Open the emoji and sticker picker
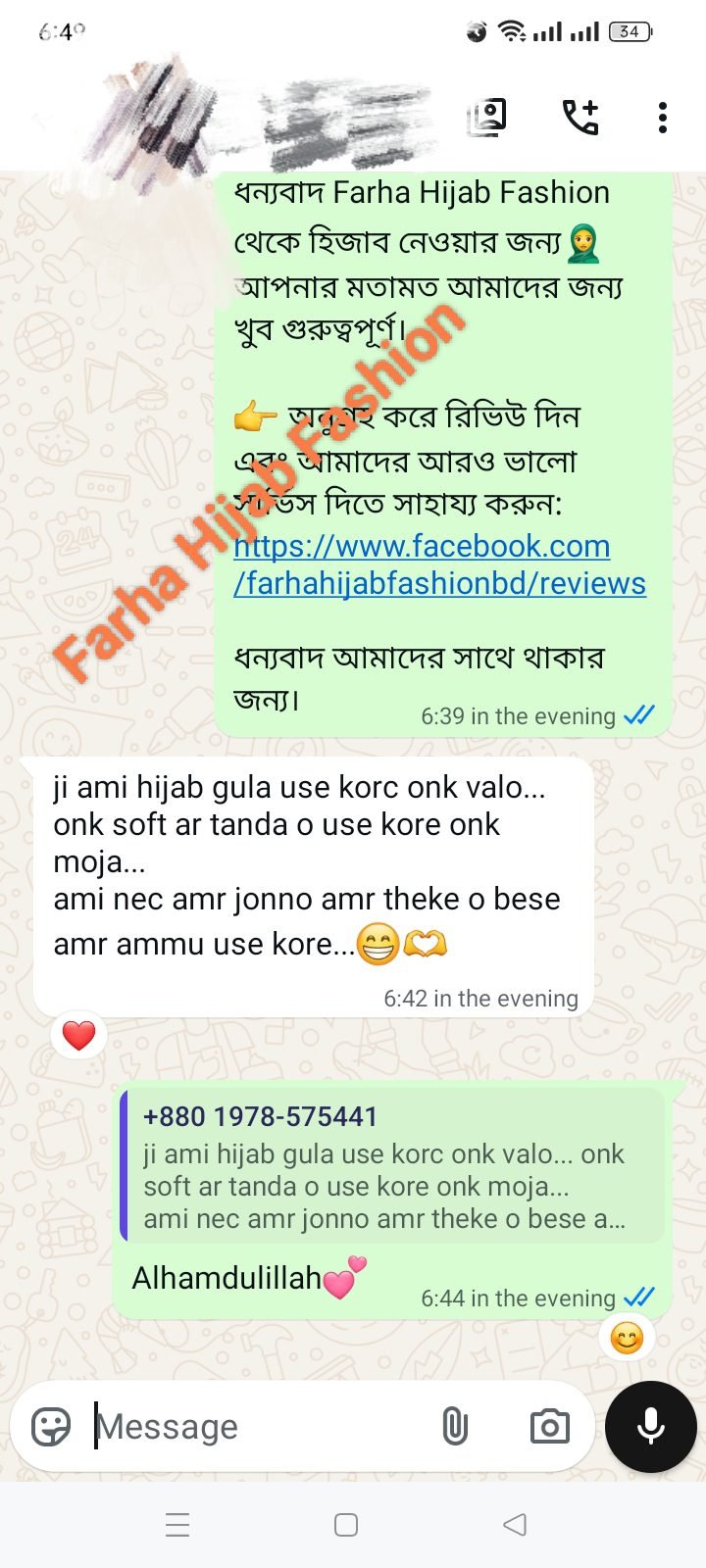706x1568 pixels. (51, 1427)
